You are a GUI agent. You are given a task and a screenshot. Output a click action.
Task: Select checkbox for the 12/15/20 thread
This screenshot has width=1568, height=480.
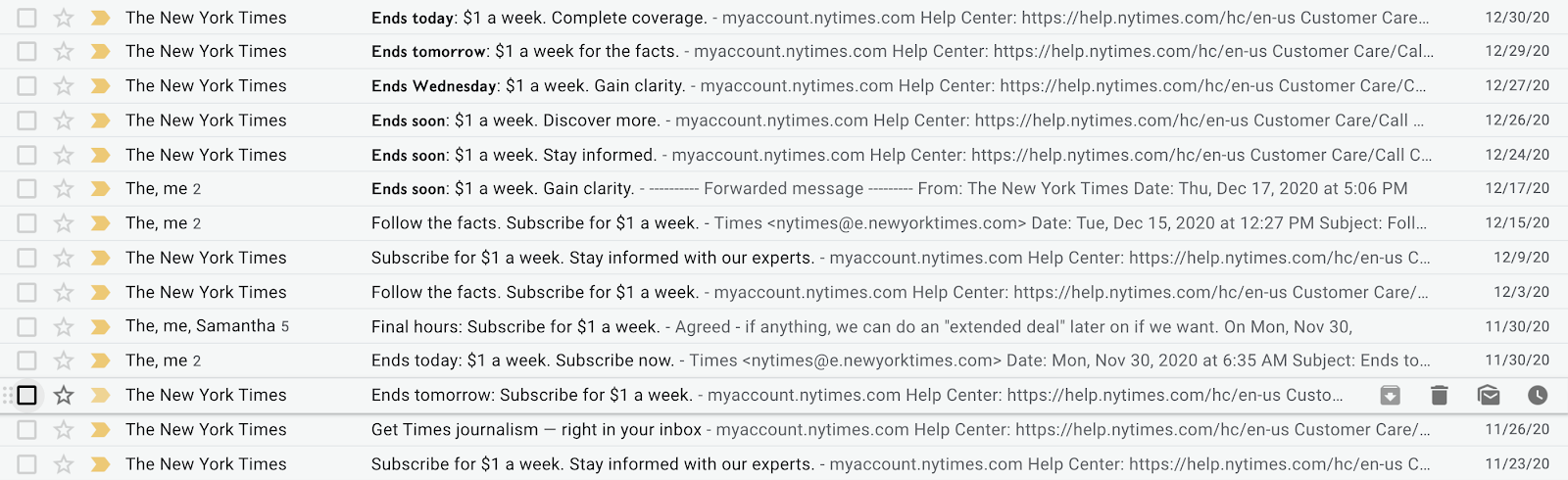pyautogui.click(x=27, y=223)
